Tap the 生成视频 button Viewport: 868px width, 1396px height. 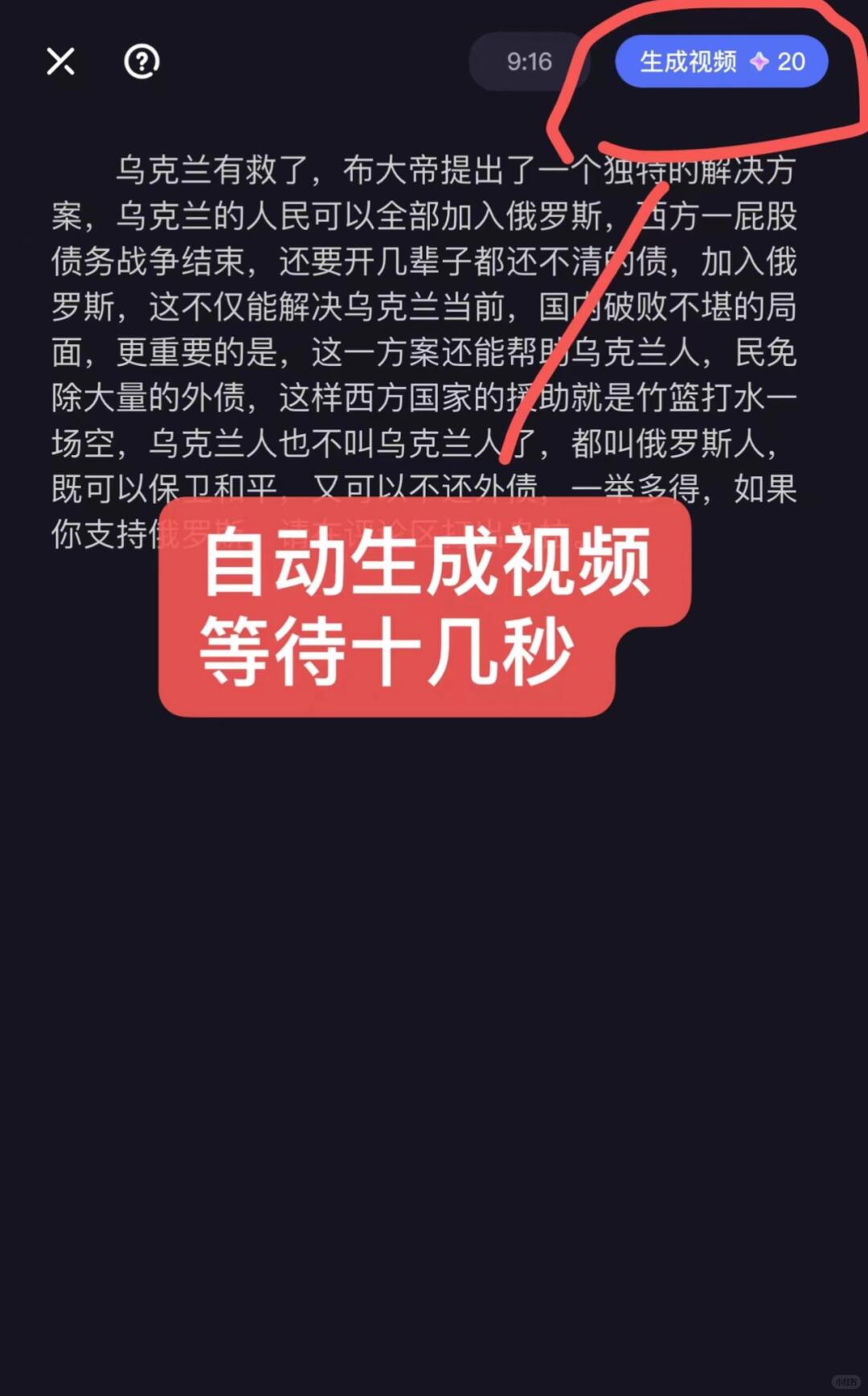click(x=721, y=62)
